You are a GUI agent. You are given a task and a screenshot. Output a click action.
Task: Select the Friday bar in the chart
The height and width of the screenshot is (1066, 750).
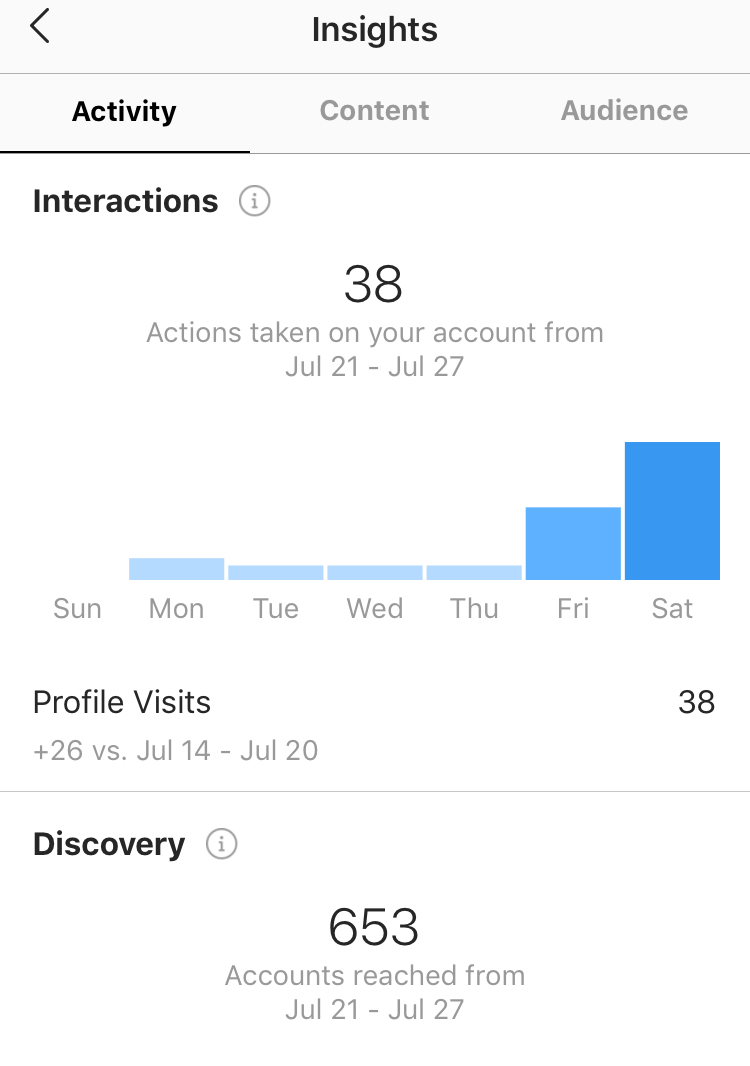pos(573,544)
